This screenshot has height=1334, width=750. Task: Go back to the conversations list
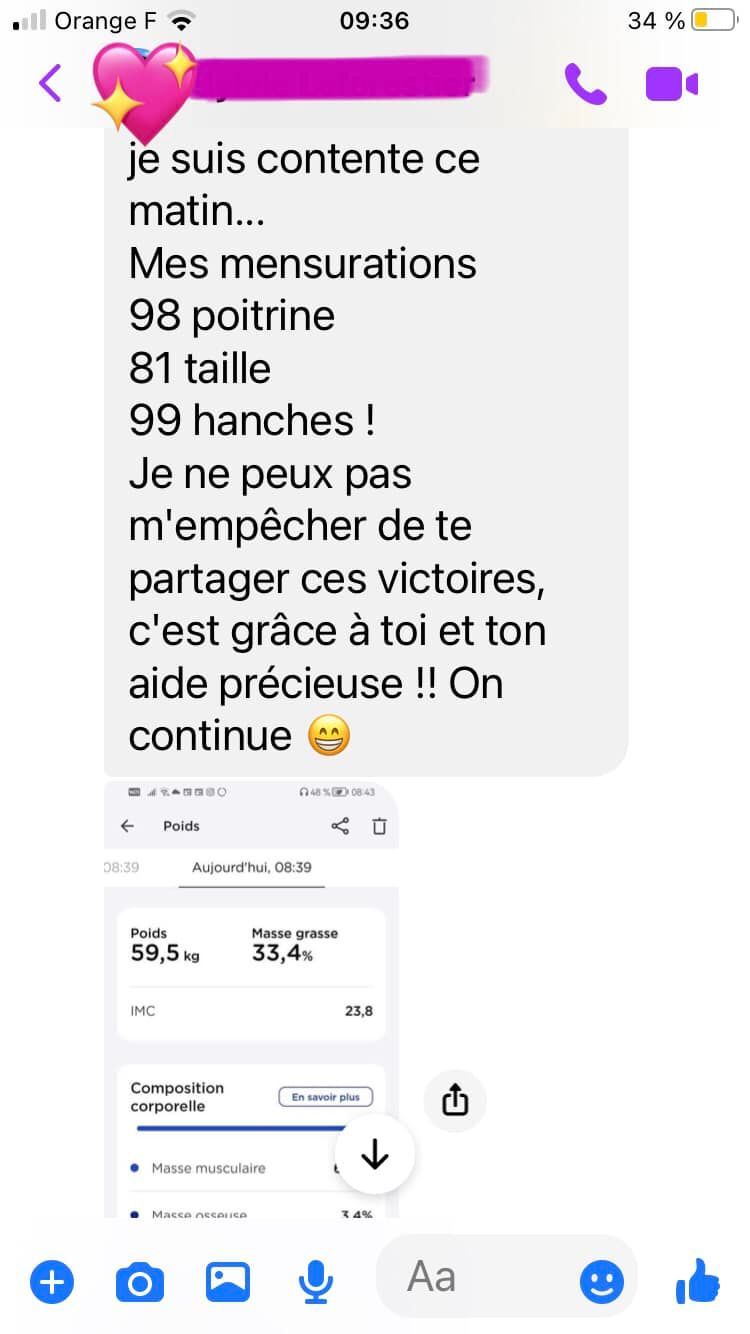pyautogui.click(x=50, y=83)
